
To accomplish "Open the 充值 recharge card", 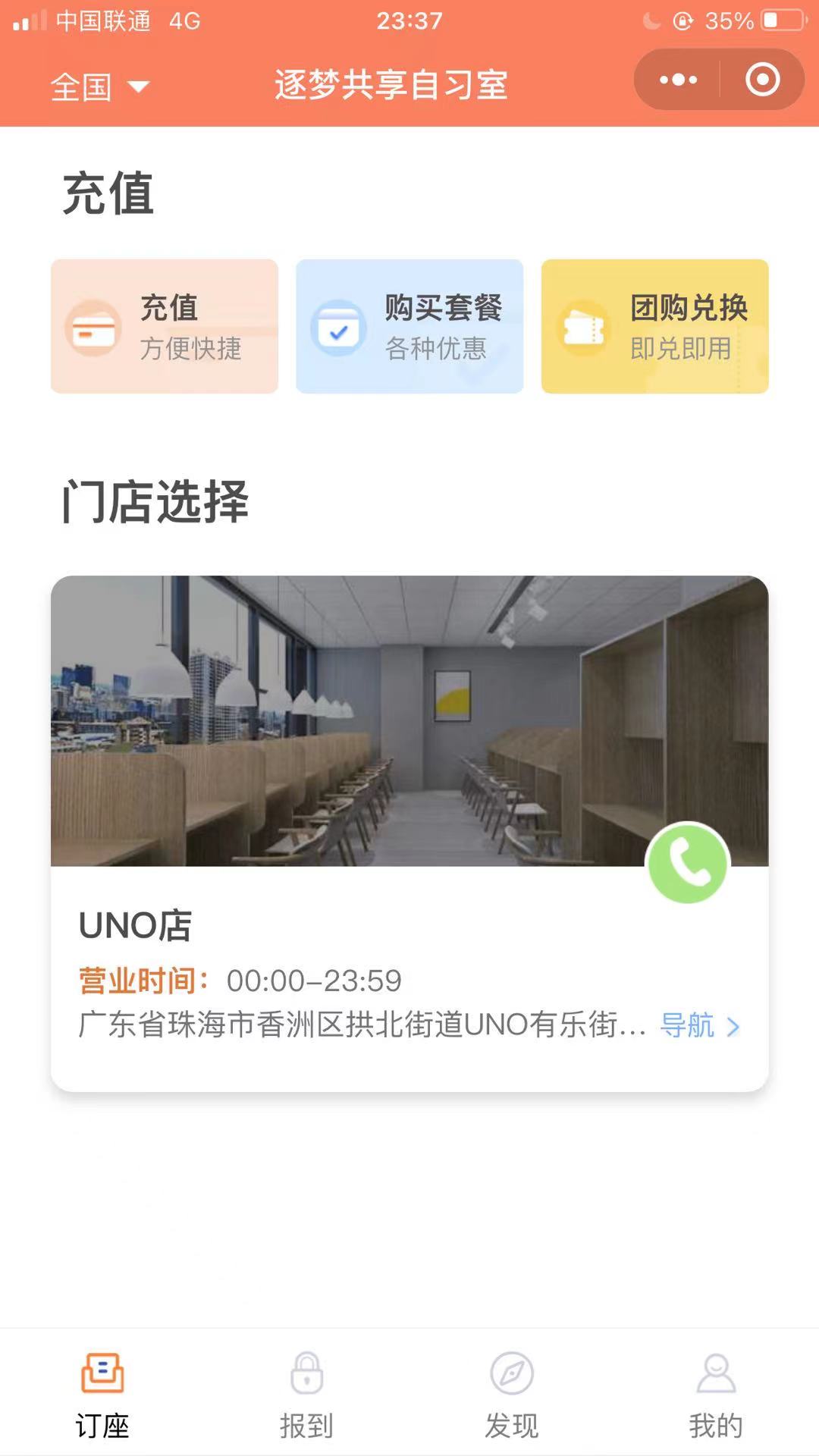I will coord(165,326).
